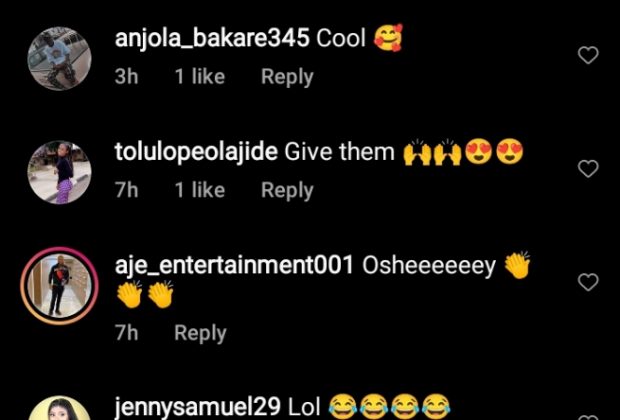This screenshot has width=620, height=420.
Task: Reply to anjola_bakare345's comment
Action: pos(287,76)
